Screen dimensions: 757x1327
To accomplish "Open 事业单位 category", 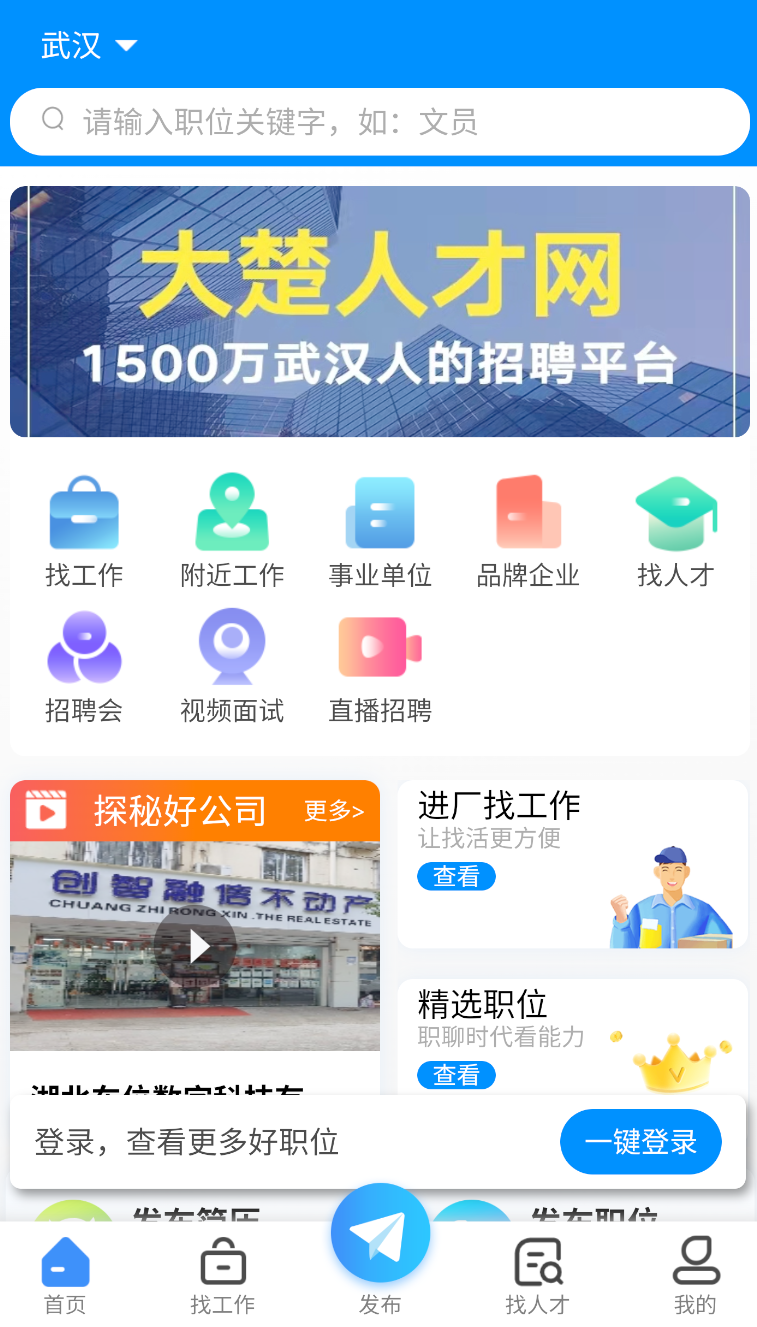I will click(380, 532).
